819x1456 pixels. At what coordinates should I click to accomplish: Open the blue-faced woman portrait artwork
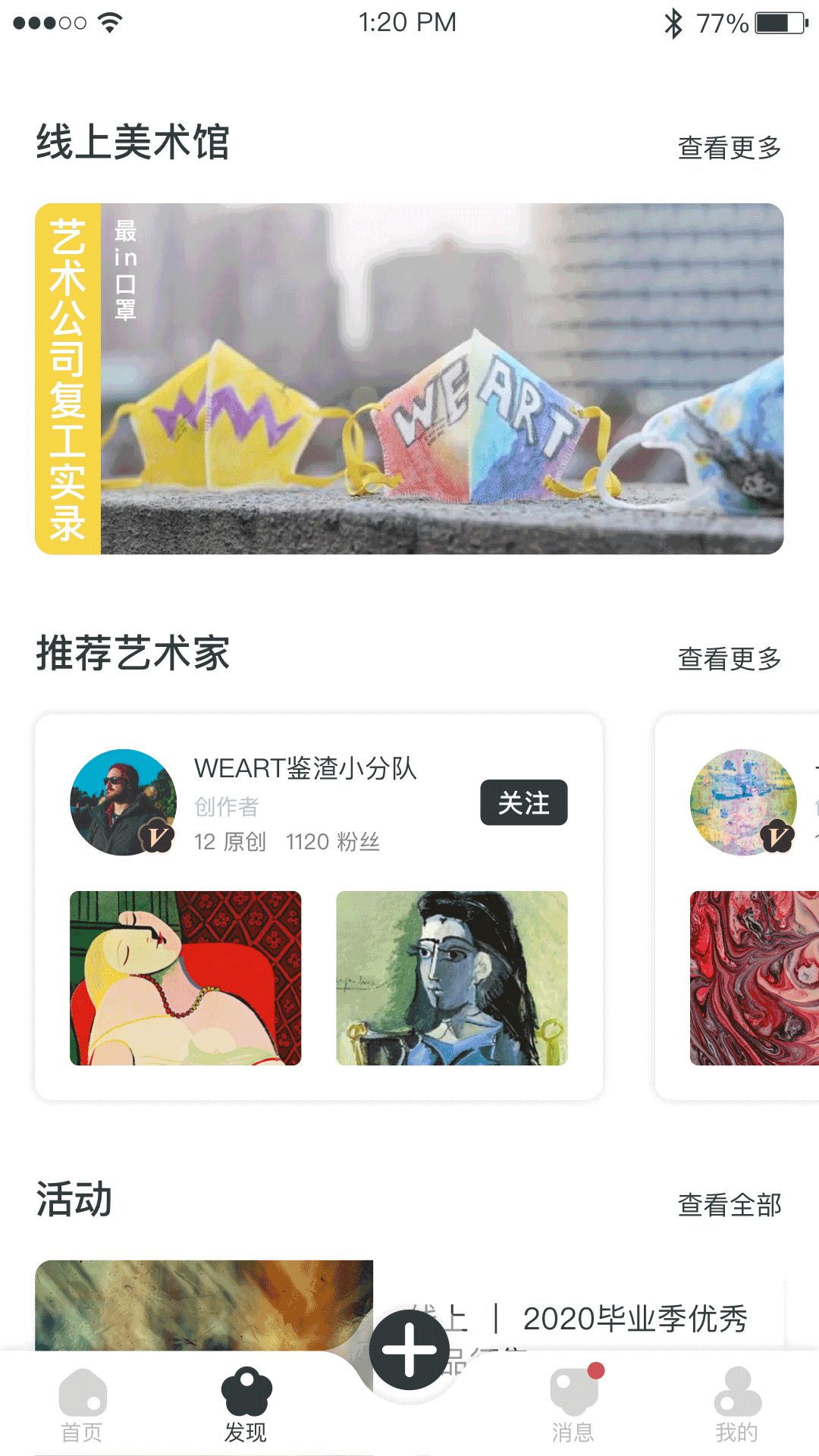452,978
